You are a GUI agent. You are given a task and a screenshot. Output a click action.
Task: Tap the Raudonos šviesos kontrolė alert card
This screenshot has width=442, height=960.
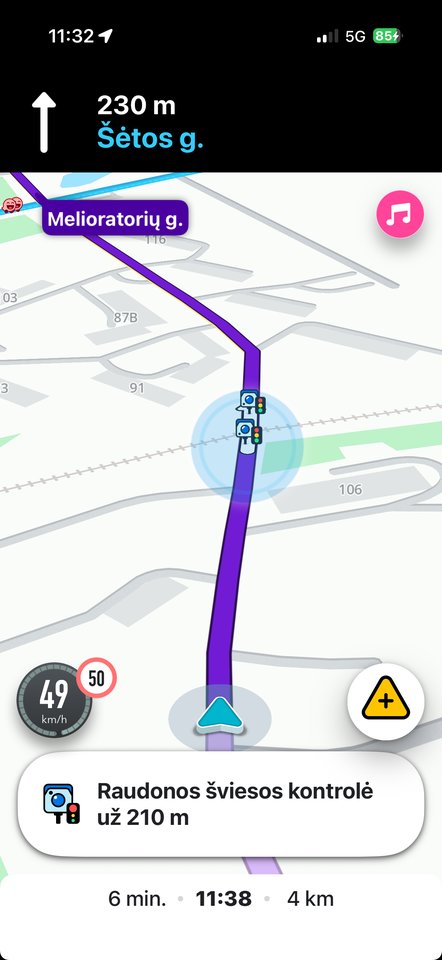point(221,804)
